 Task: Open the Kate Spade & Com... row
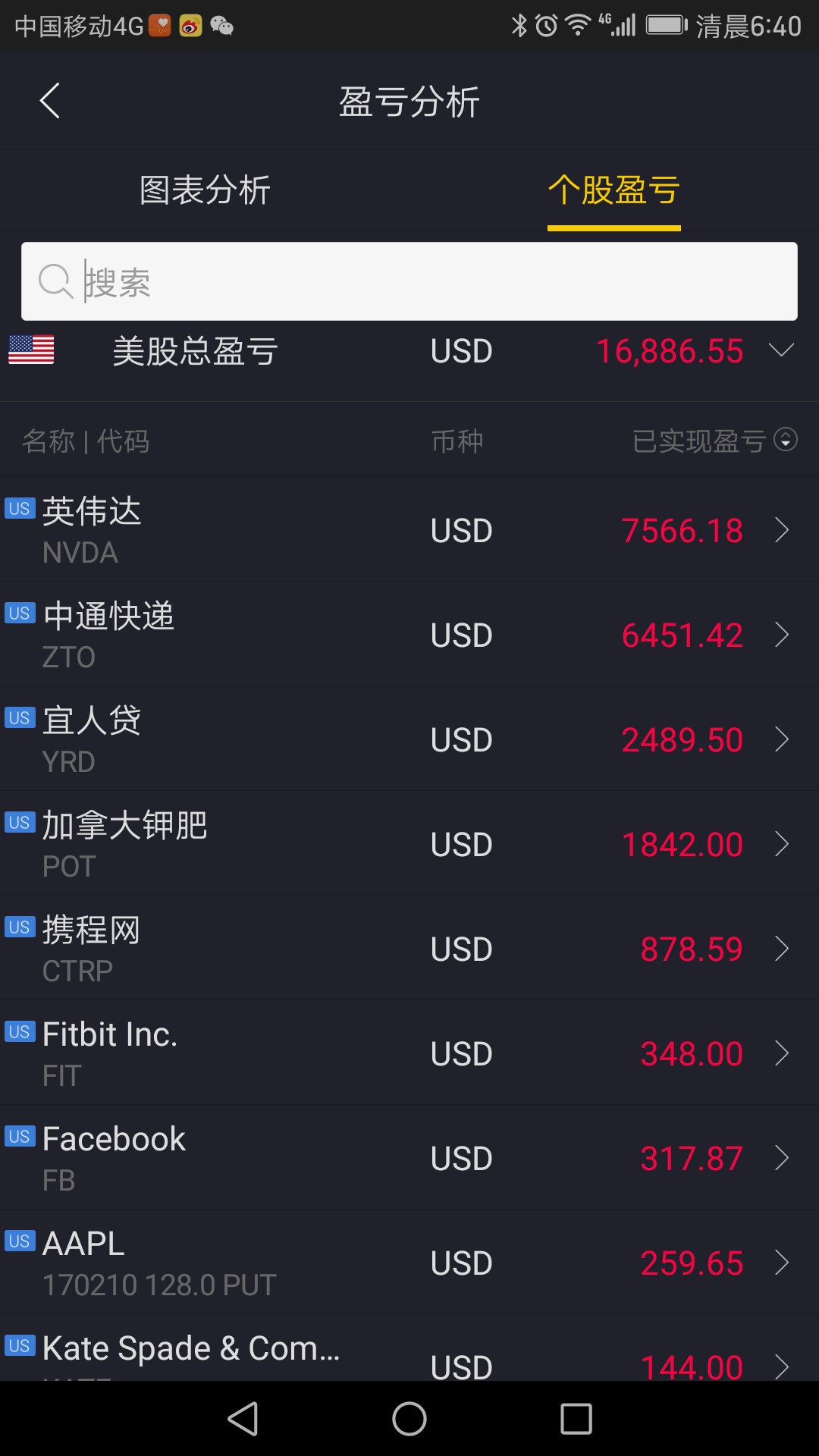409,1348
